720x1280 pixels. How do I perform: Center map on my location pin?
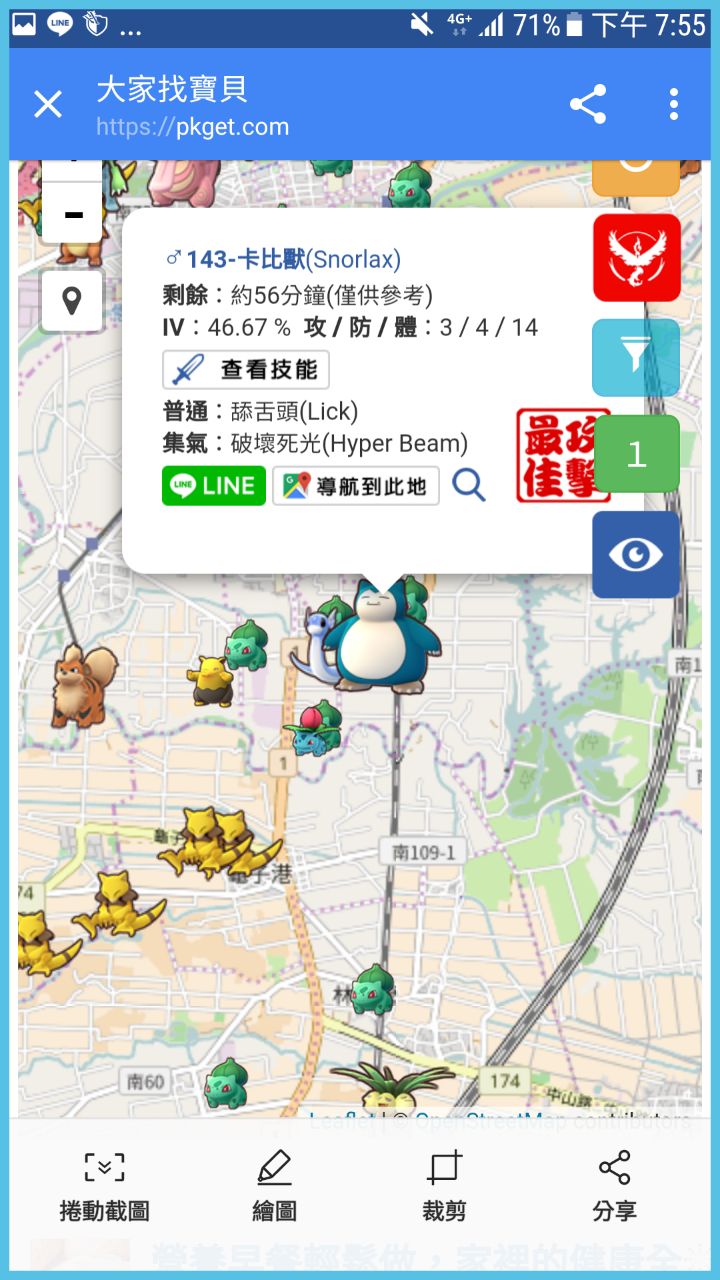click(x=72, y=300)
